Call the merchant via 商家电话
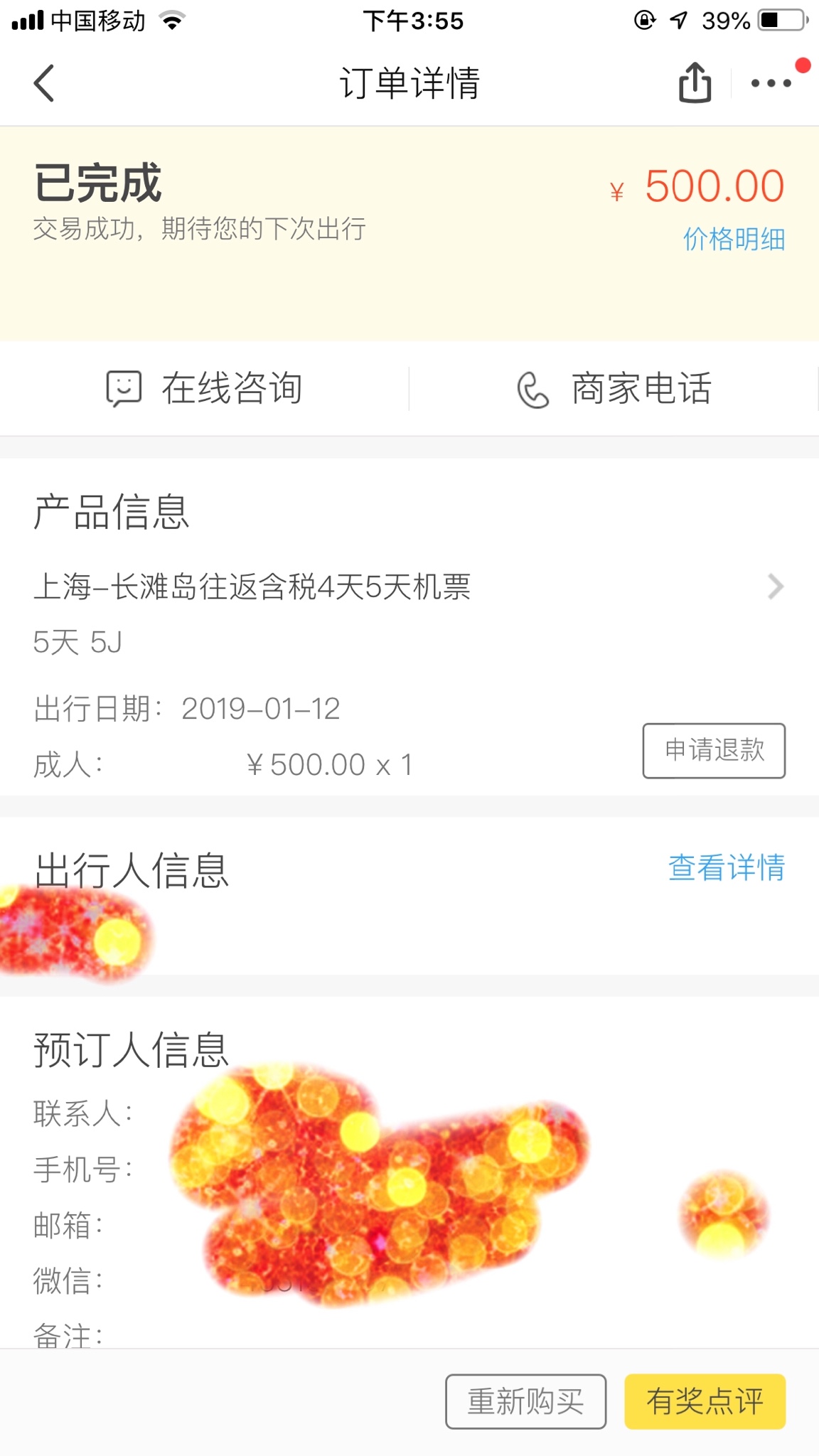Screen dimensions: 819x1456 pyautogui.click(x=614, y=388)
